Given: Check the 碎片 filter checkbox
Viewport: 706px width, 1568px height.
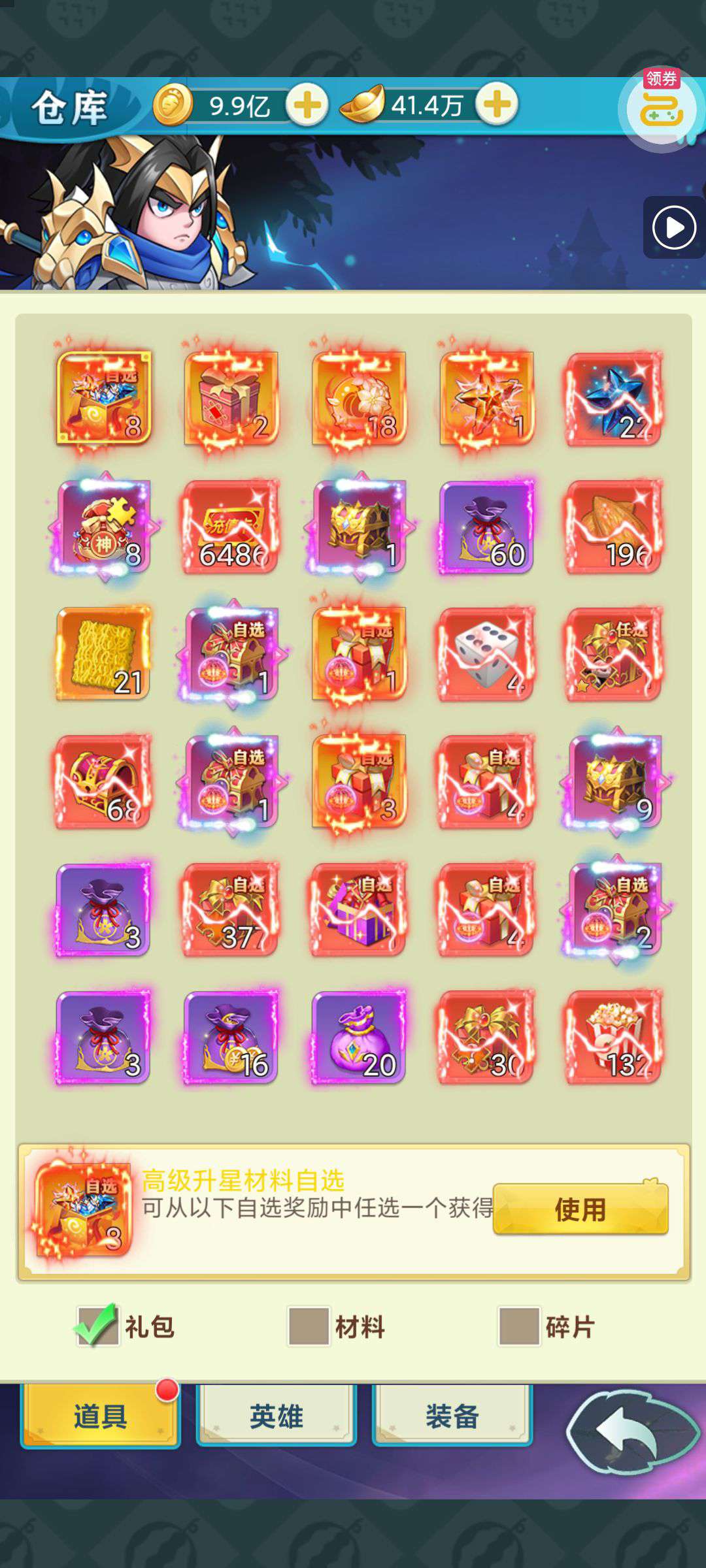Looking at the screenshot, I should [519, 1326].
